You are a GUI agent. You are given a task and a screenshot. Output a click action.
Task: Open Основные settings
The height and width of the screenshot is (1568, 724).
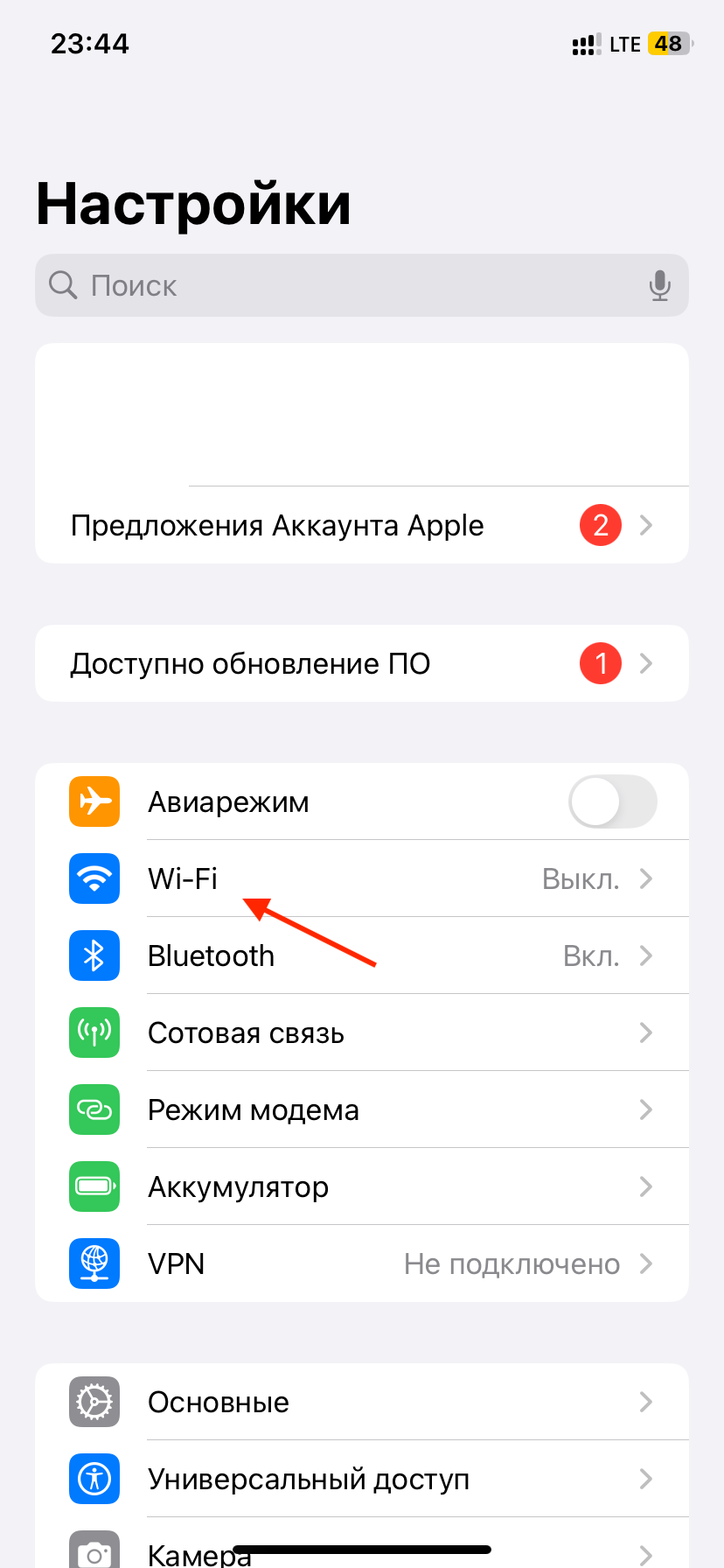tap(362, 1402)
